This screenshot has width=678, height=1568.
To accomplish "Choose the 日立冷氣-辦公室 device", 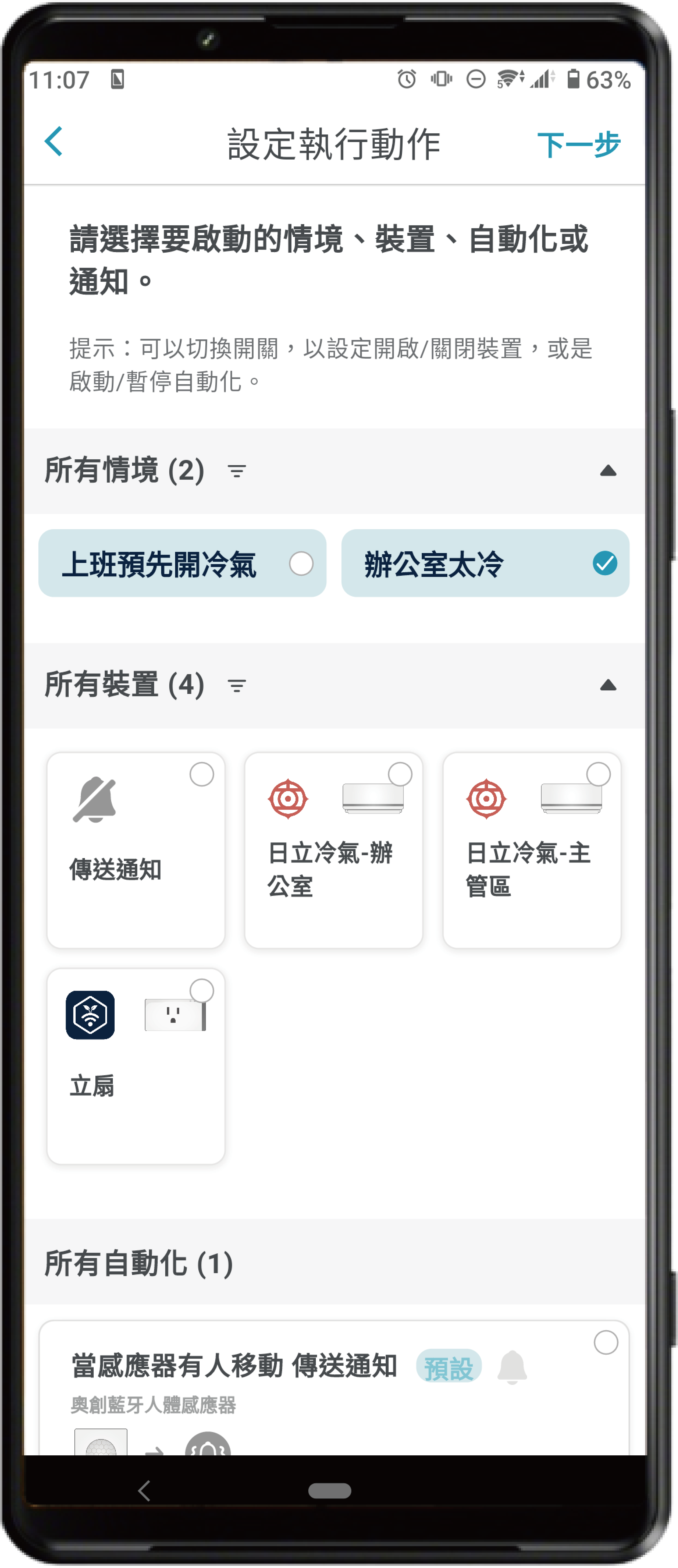I will [x=333, y=850].
